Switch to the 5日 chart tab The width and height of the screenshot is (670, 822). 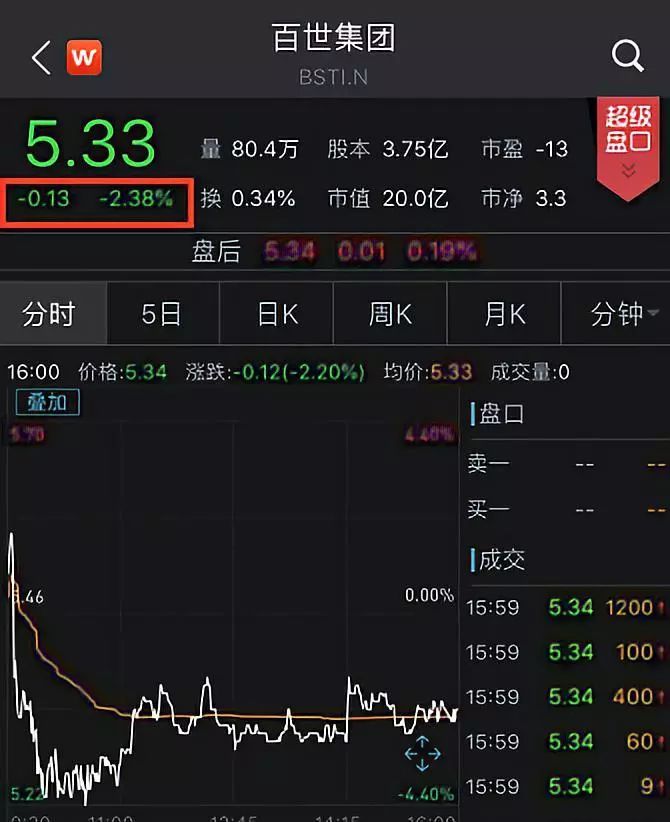(x=161, y=315)
